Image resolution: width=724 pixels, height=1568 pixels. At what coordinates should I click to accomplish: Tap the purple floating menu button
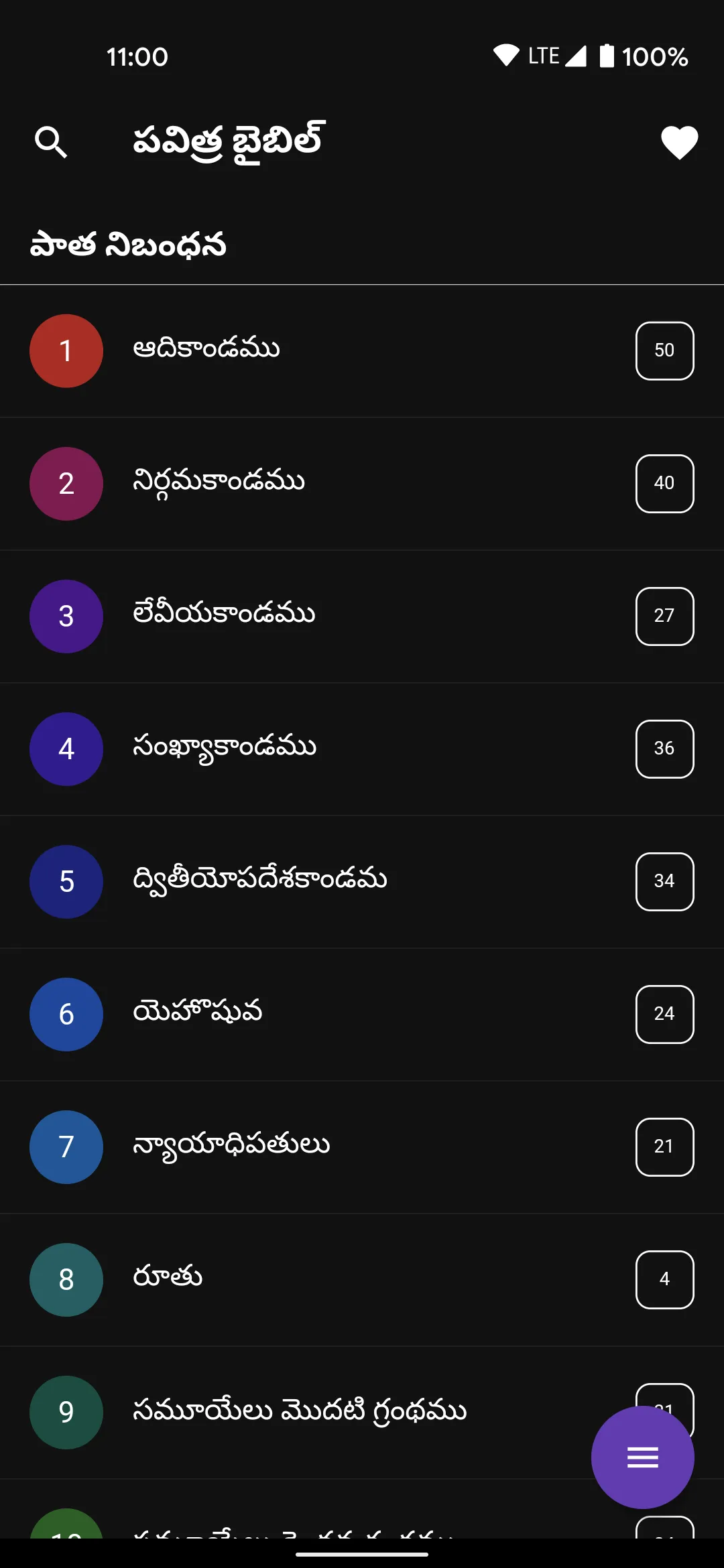642,1457
